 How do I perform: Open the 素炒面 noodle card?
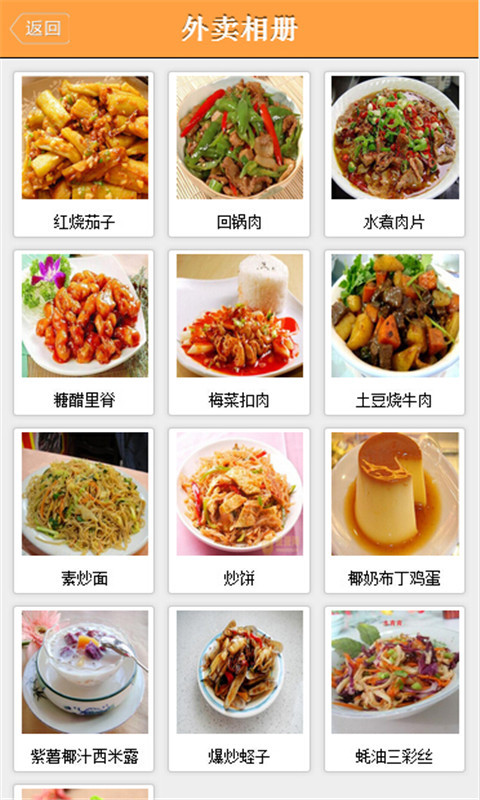[84, 511]
